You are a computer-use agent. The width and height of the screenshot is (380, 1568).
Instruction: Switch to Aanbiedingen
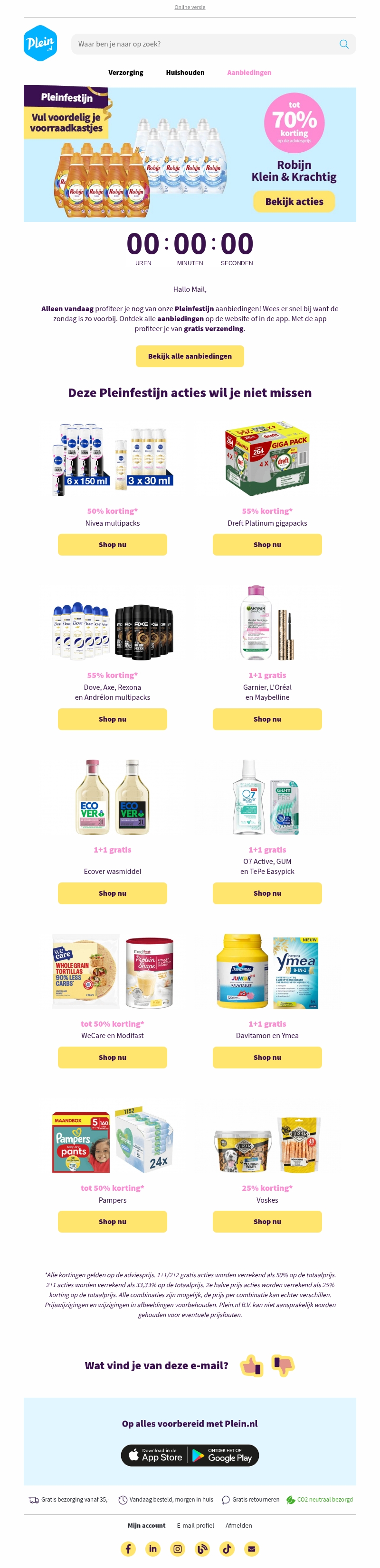pyautogui.click(x=249, y=73)
